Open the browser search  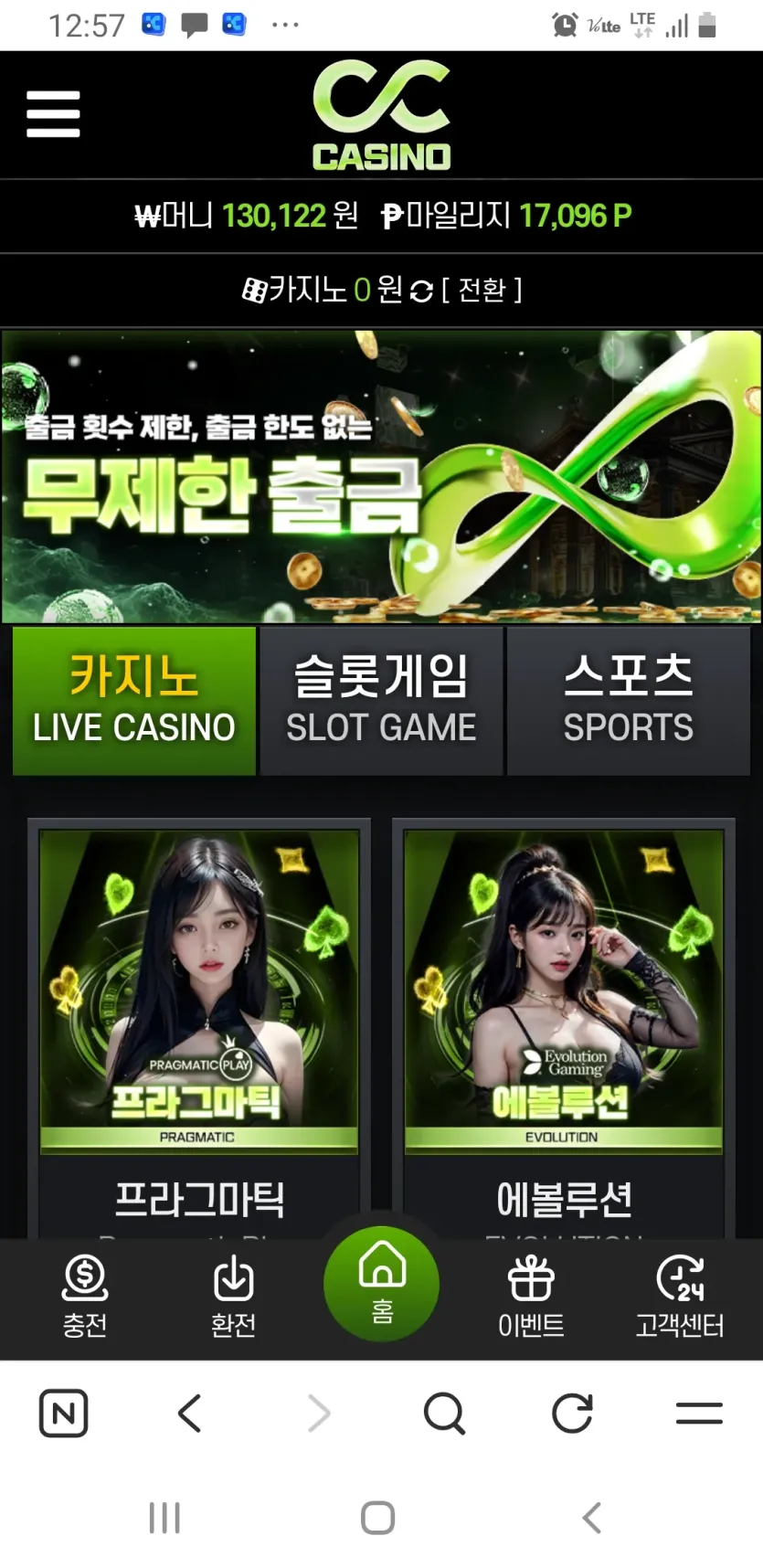(445, 1414)
